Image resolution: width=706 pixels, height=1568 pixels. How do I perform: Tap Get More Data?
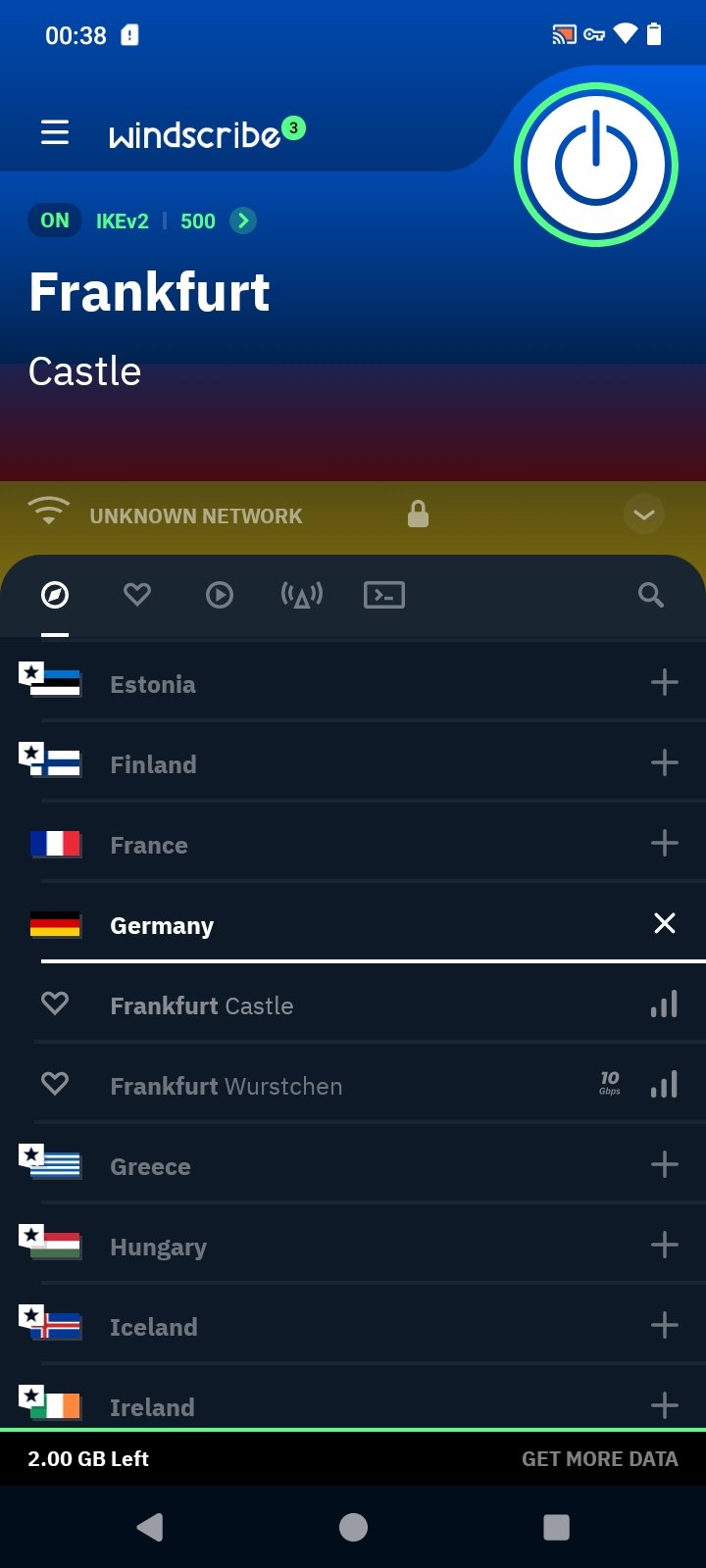pyautogui.click(x=599, y=1458)
